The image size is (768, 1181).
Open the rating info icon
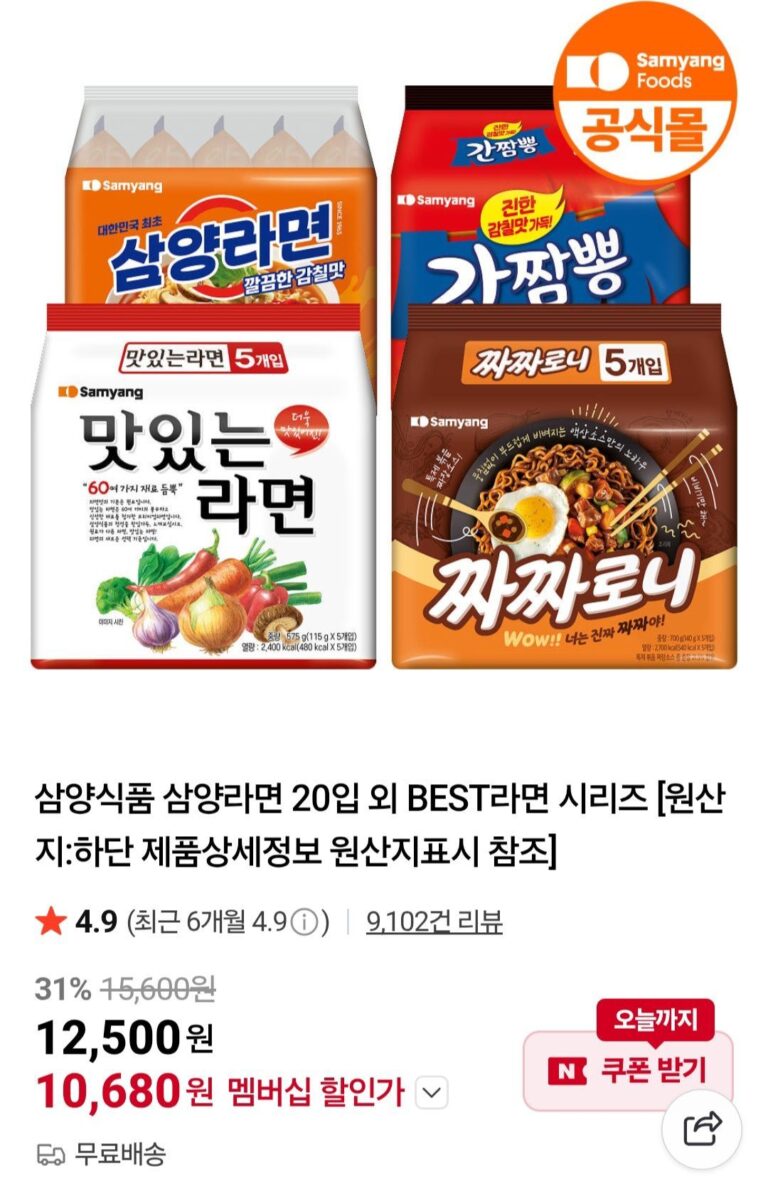(x=309, y=921)
